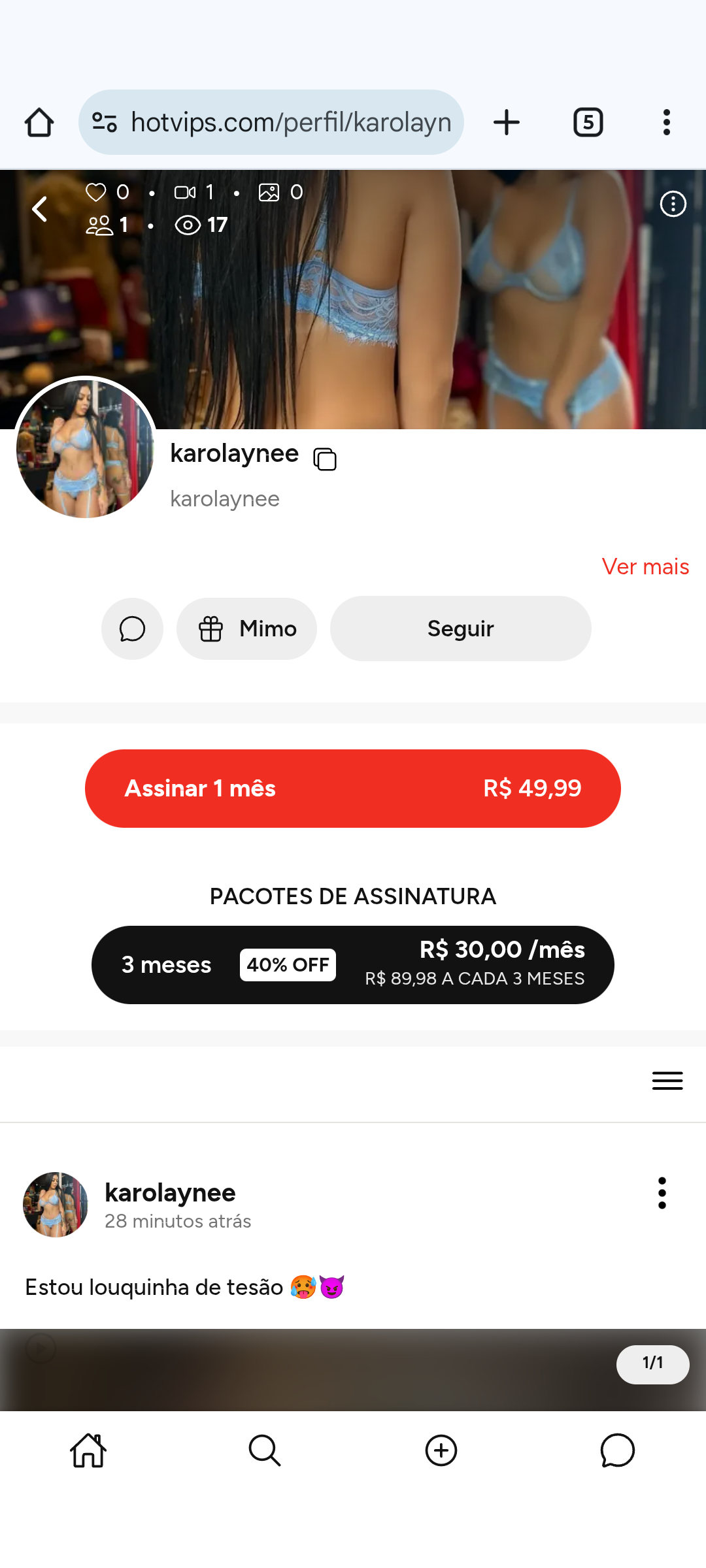Send a Mimo gift
This screenshot has width=706, height=1568.
(247, 629)
